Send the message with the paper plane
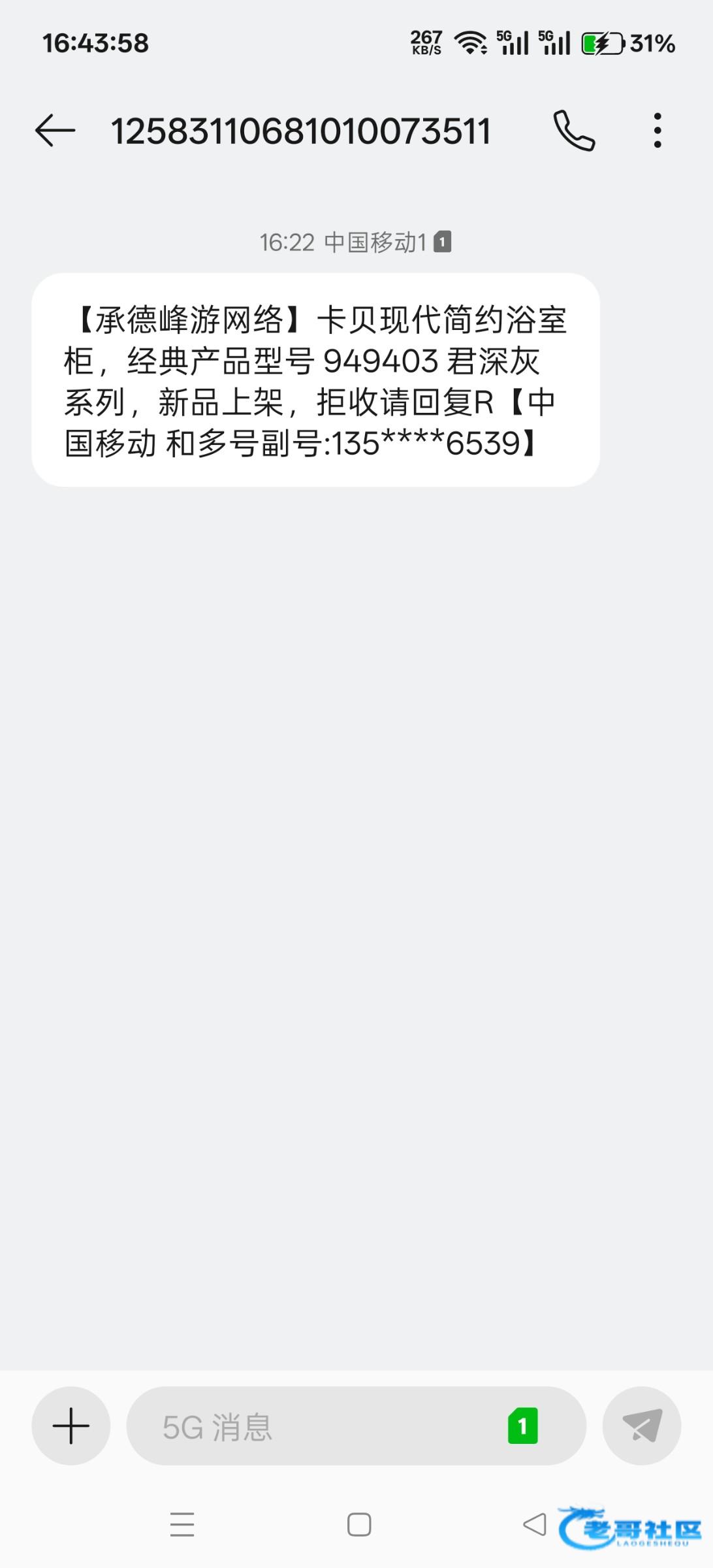The height and width of the screenshot is (1568, 713). coord(642,1426)
